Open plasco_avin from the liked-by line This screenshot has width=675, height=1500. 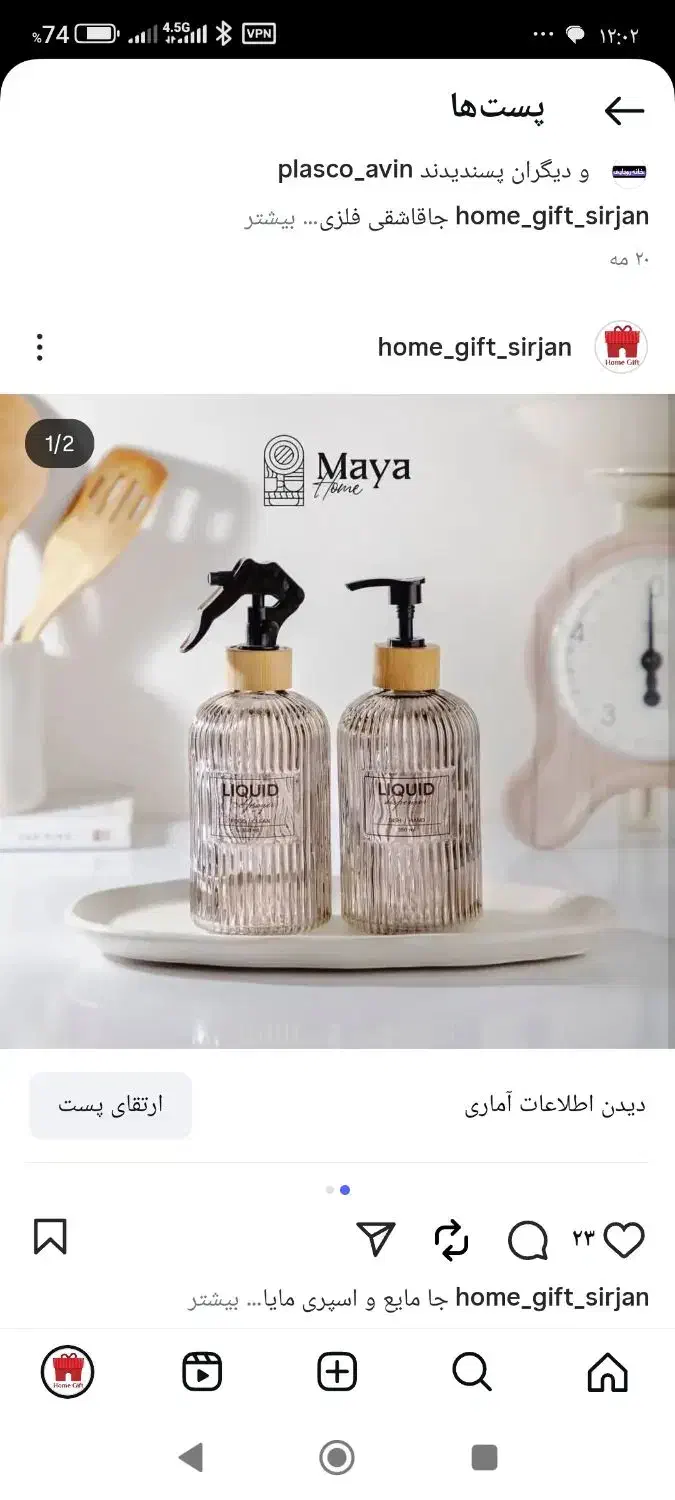tap(345, 170)
